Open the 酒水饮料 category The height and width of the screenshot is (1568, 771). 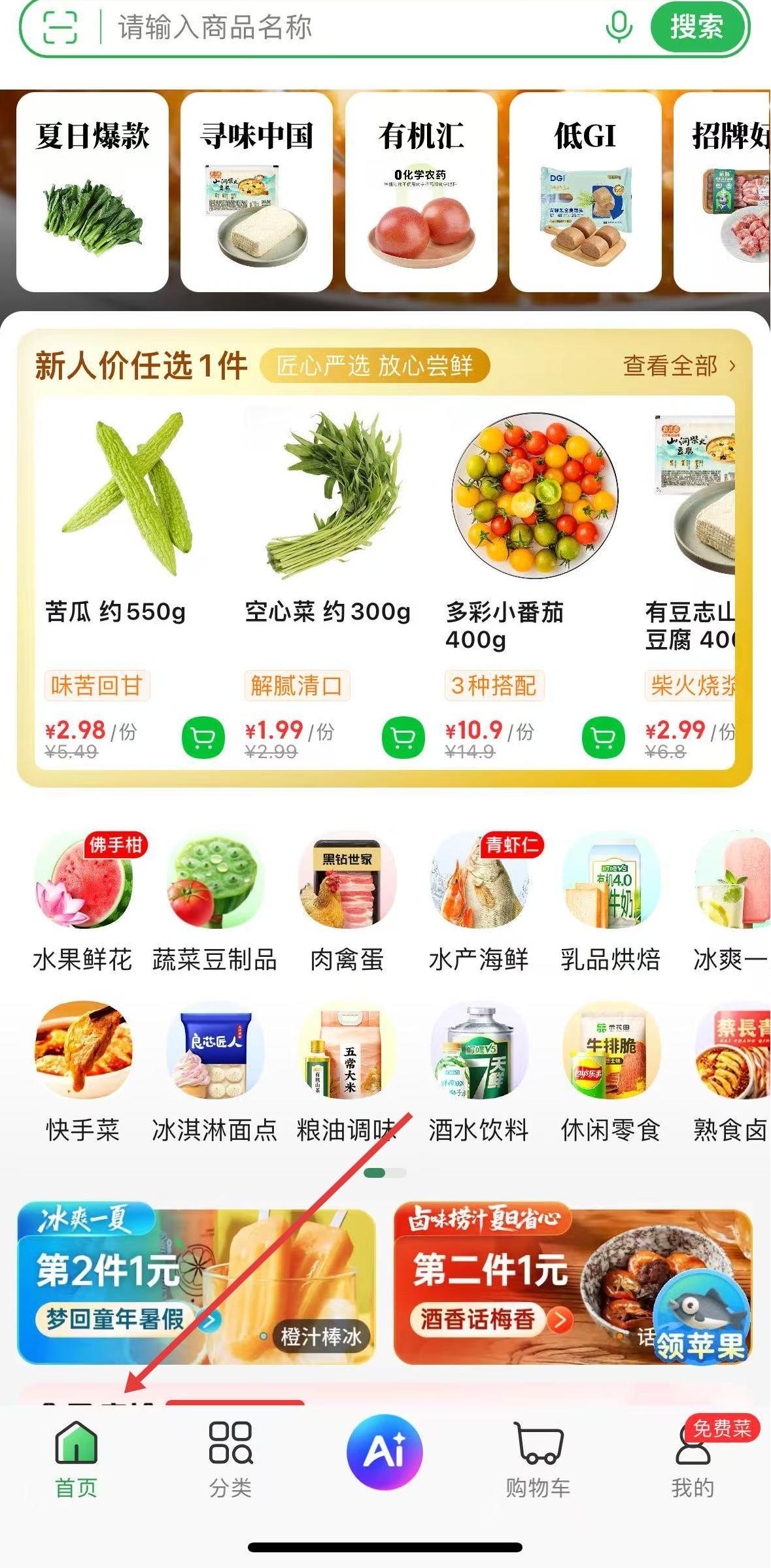[479, 1072]
